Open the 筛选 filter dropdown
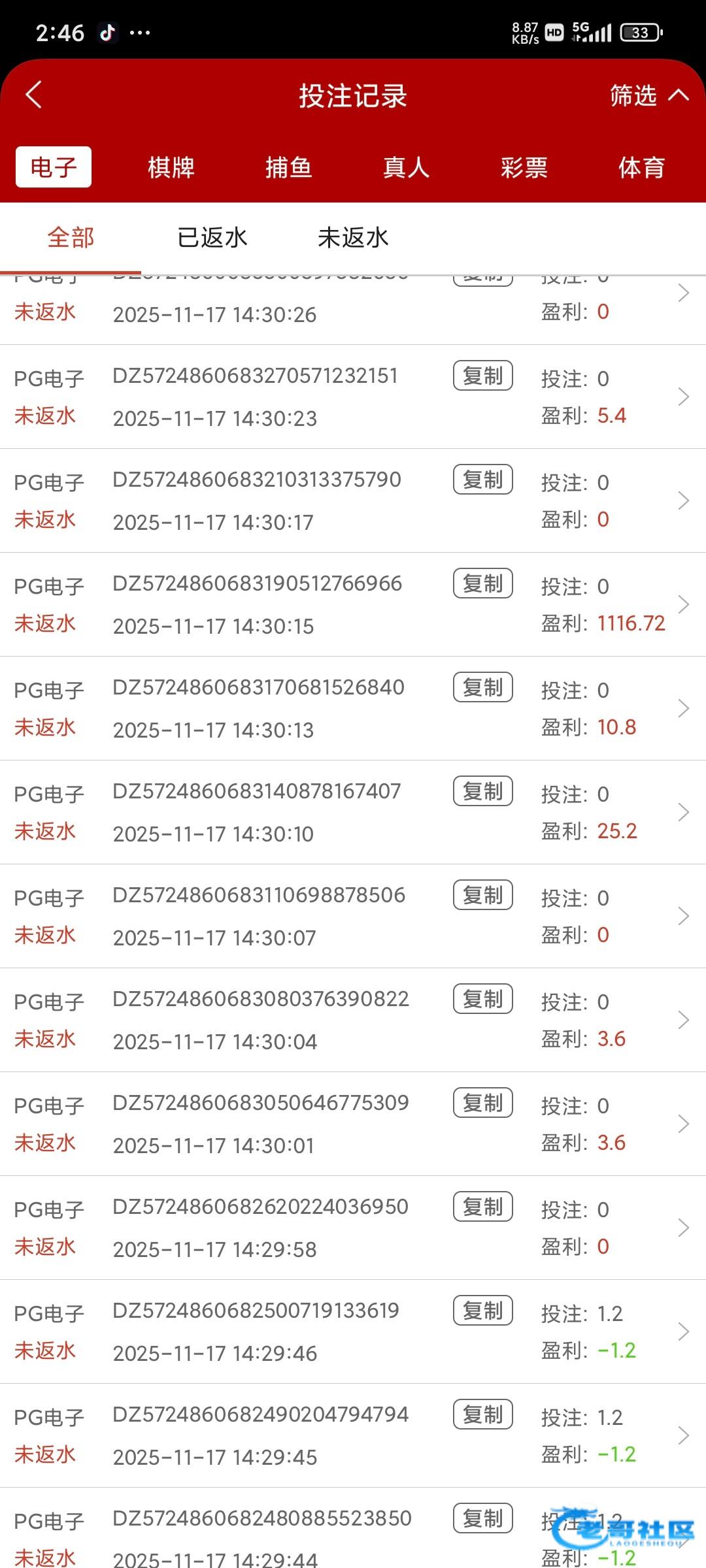706x1568 pixels. click(649, 95)
